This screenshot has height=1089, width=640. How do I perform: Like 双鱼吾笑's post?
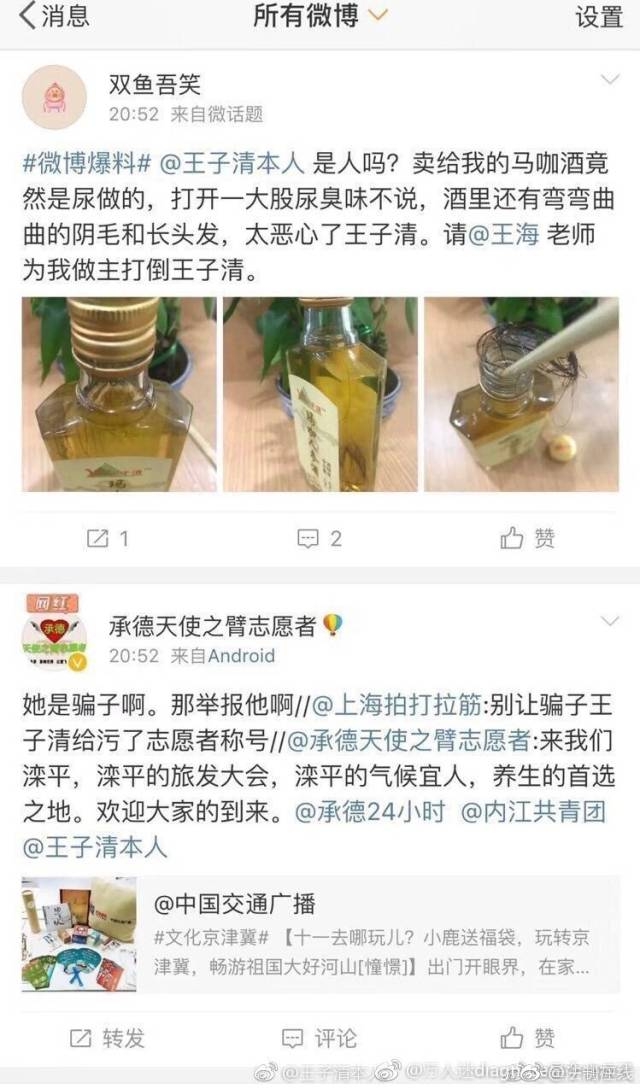coord(528,539)
